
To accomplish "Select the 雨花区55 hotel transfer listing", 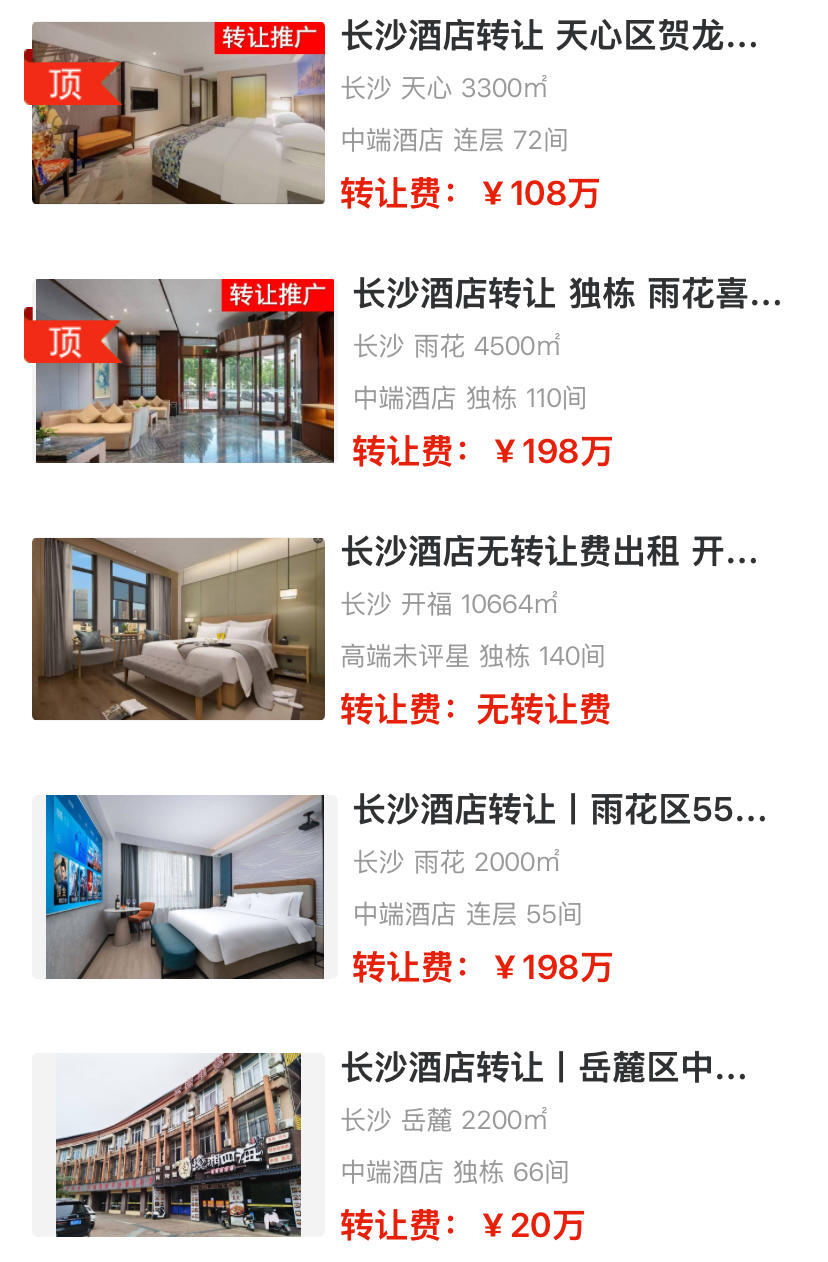I will 560,810.
